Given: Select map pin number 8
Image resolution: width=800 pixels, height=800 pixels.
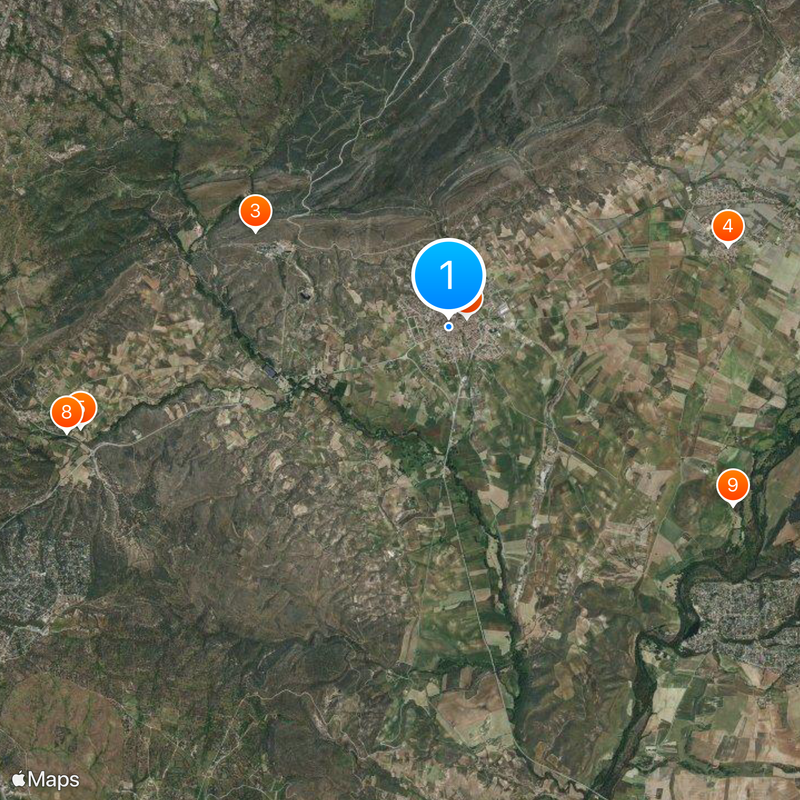Looking at the screenshot, I should pos(66,411).
